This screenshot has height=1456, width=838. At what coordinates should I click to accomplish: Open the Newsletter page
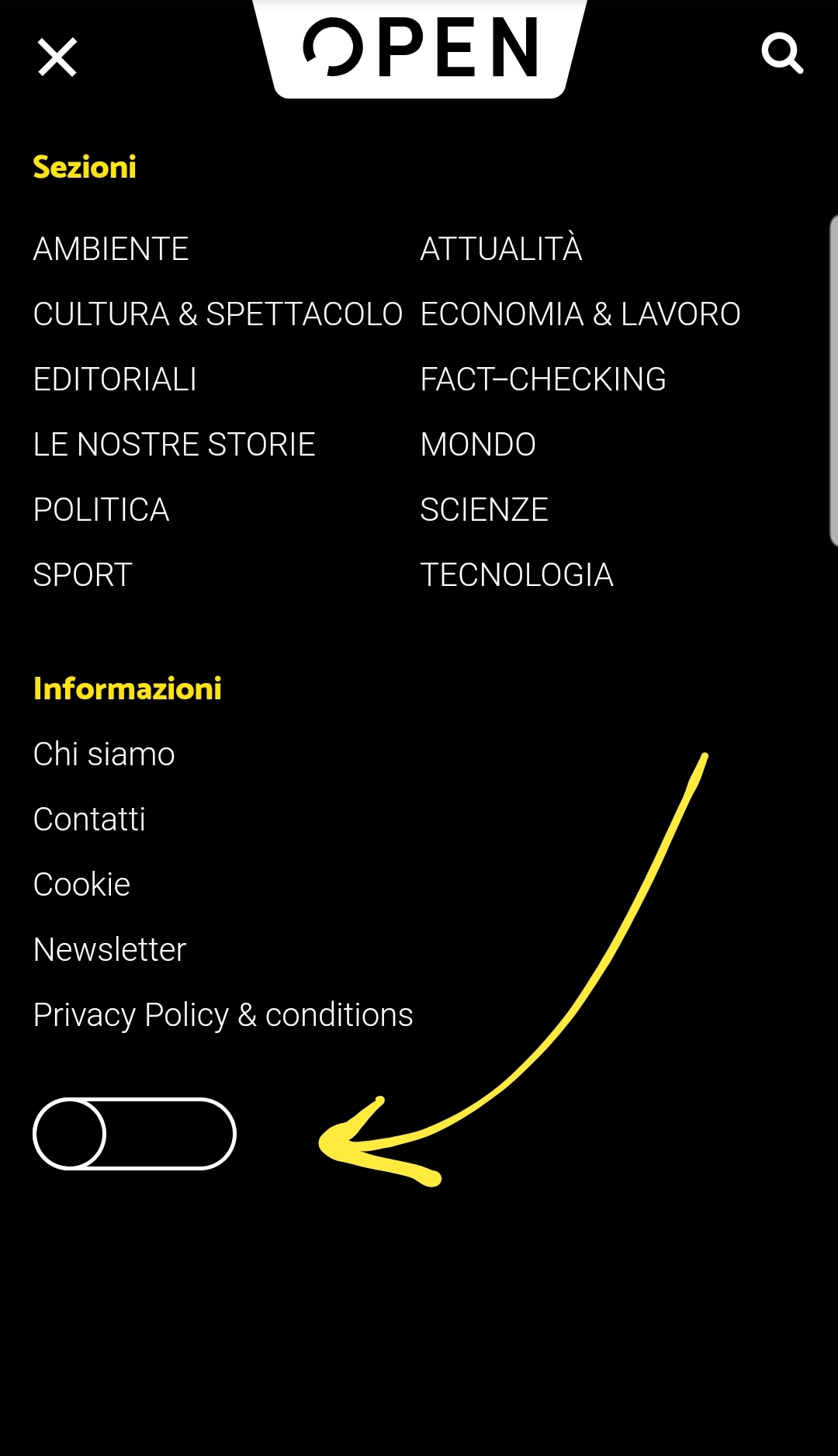tap(110, 950)
